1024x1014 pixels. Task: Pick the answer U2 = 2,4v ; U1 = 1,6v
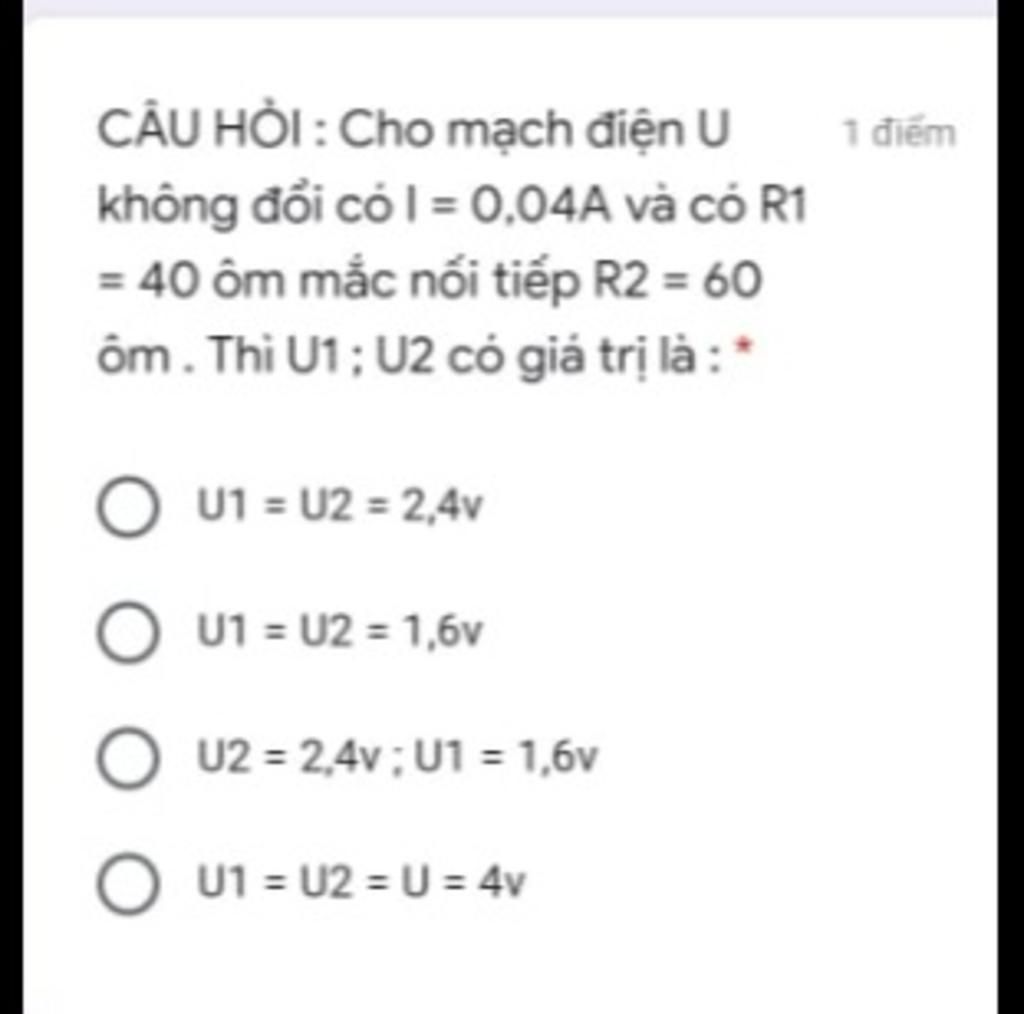coord(127,758)
